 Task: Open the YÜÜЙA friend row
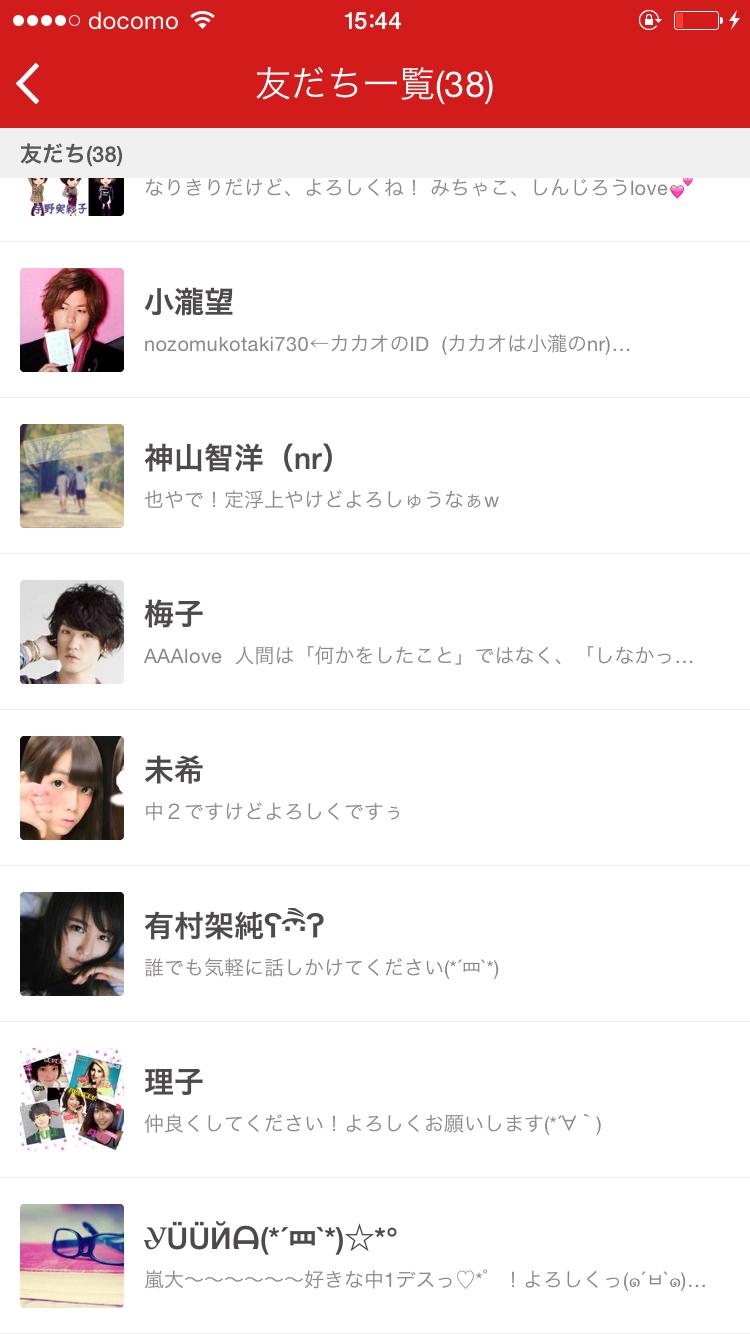click(x=375, y=1256)
